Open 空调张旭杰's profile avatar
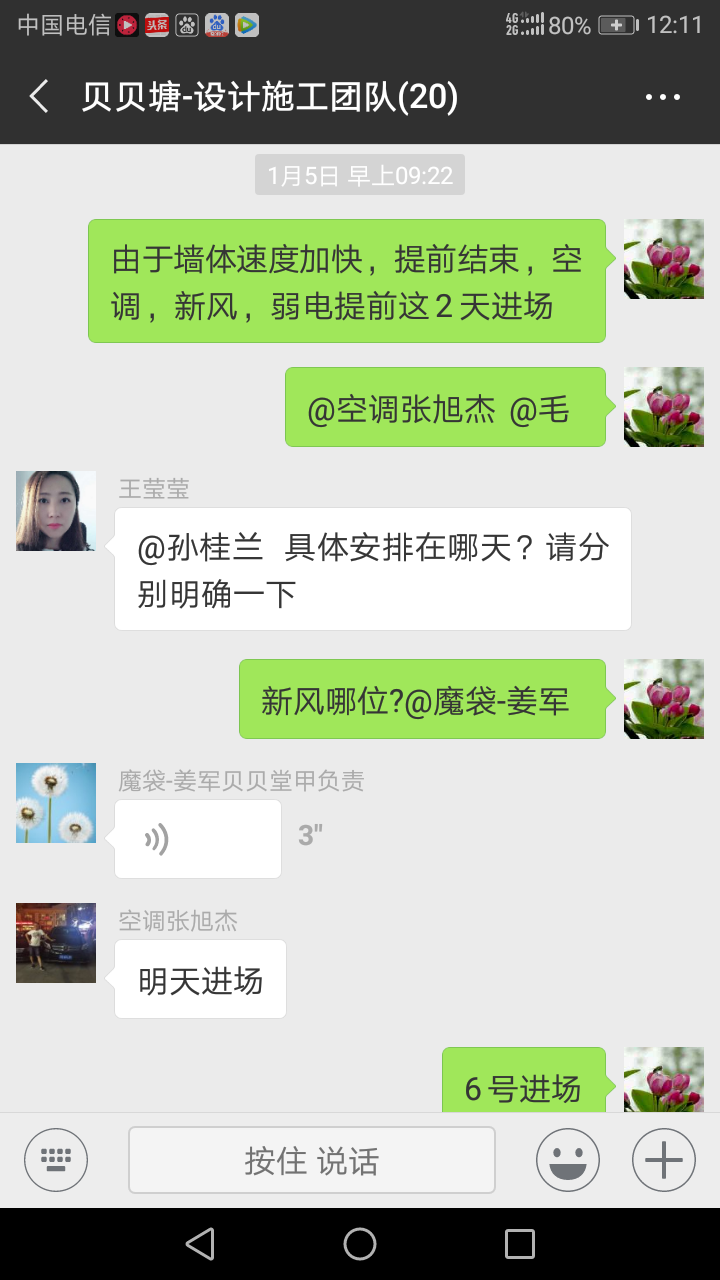The image size is (720, 1280). click(56, 943)
